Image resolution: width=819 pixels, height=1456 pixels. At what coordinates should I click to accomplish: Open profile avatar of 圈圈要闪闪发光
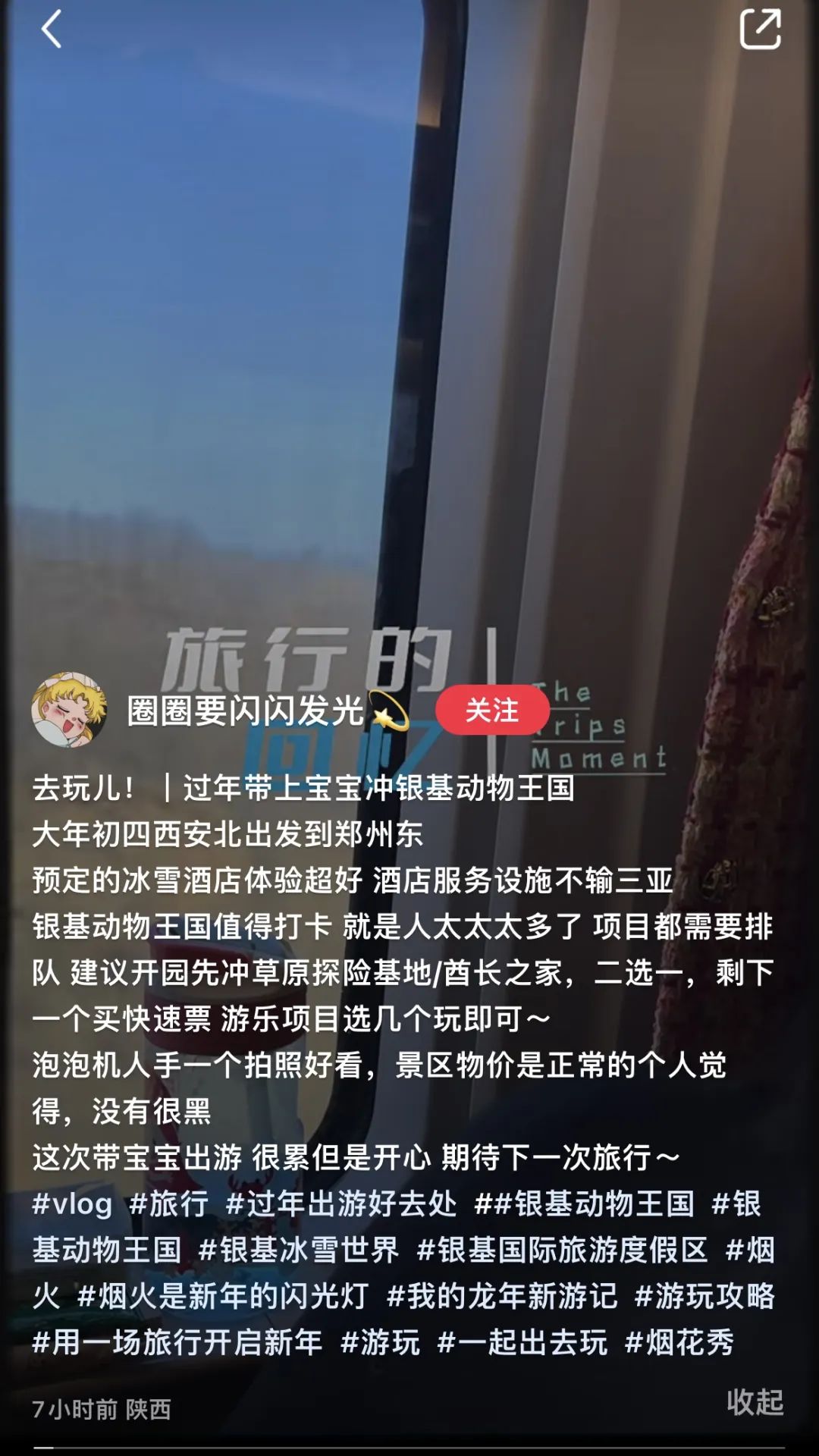tap(69, 710)
